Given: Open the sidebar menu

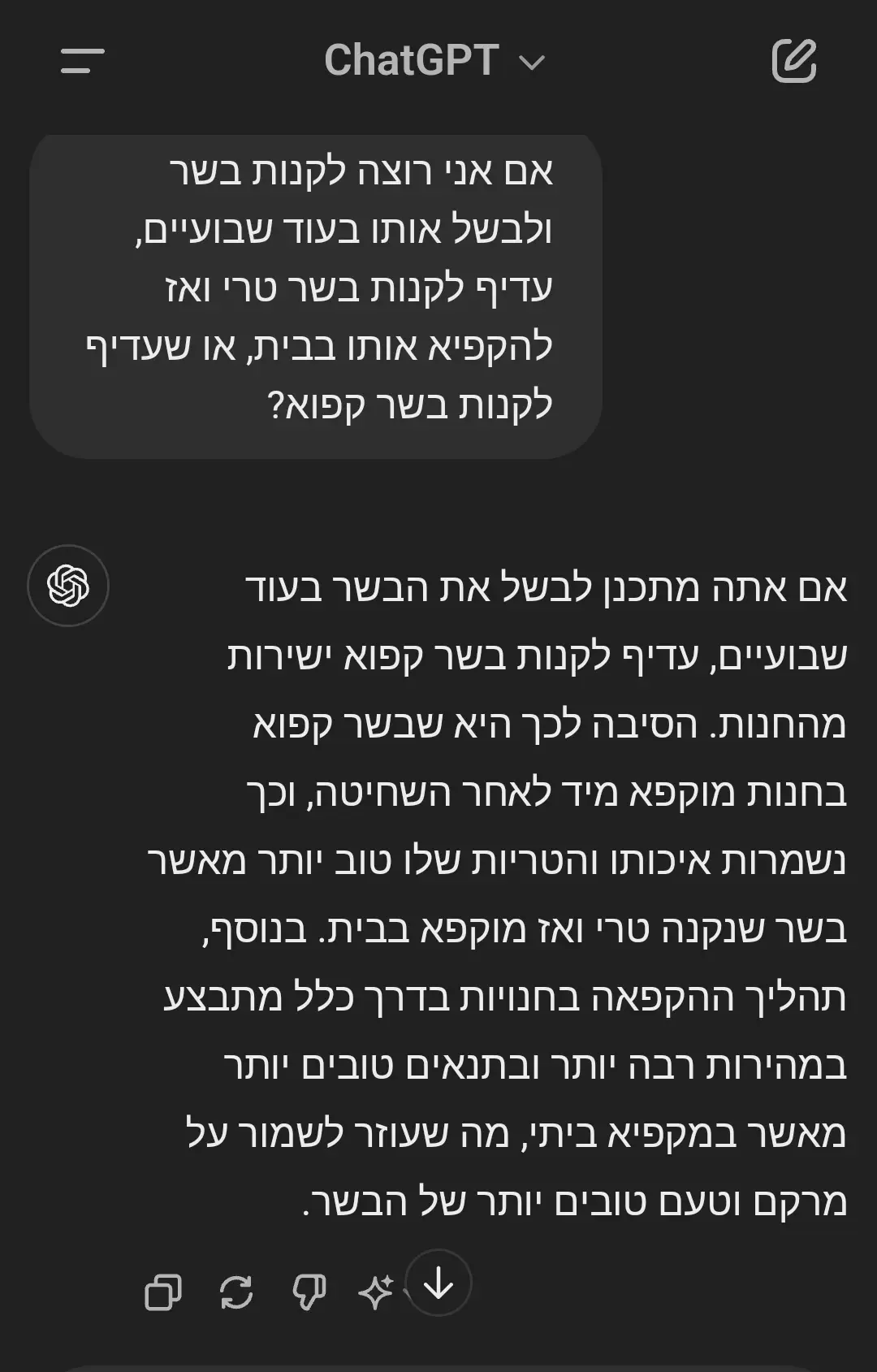Looking at the screenshot, I should pyautogui.click(x=82, y=61).
